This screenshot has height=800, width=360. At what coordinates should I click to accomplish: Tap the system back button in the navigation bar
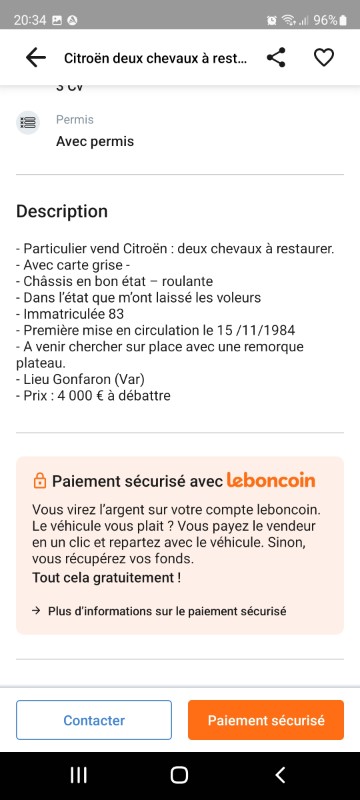tap(280, 775)
